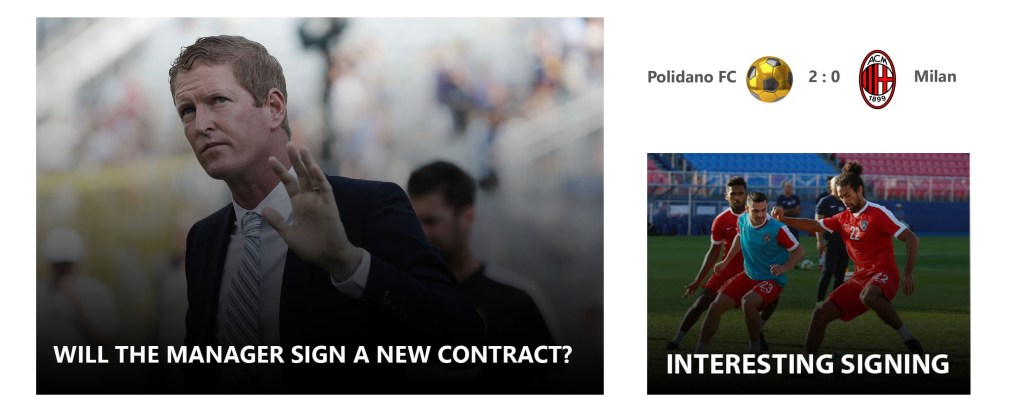Open the manager new contract article
Screen dimensions: 1024x416
(x=319, y=206)
